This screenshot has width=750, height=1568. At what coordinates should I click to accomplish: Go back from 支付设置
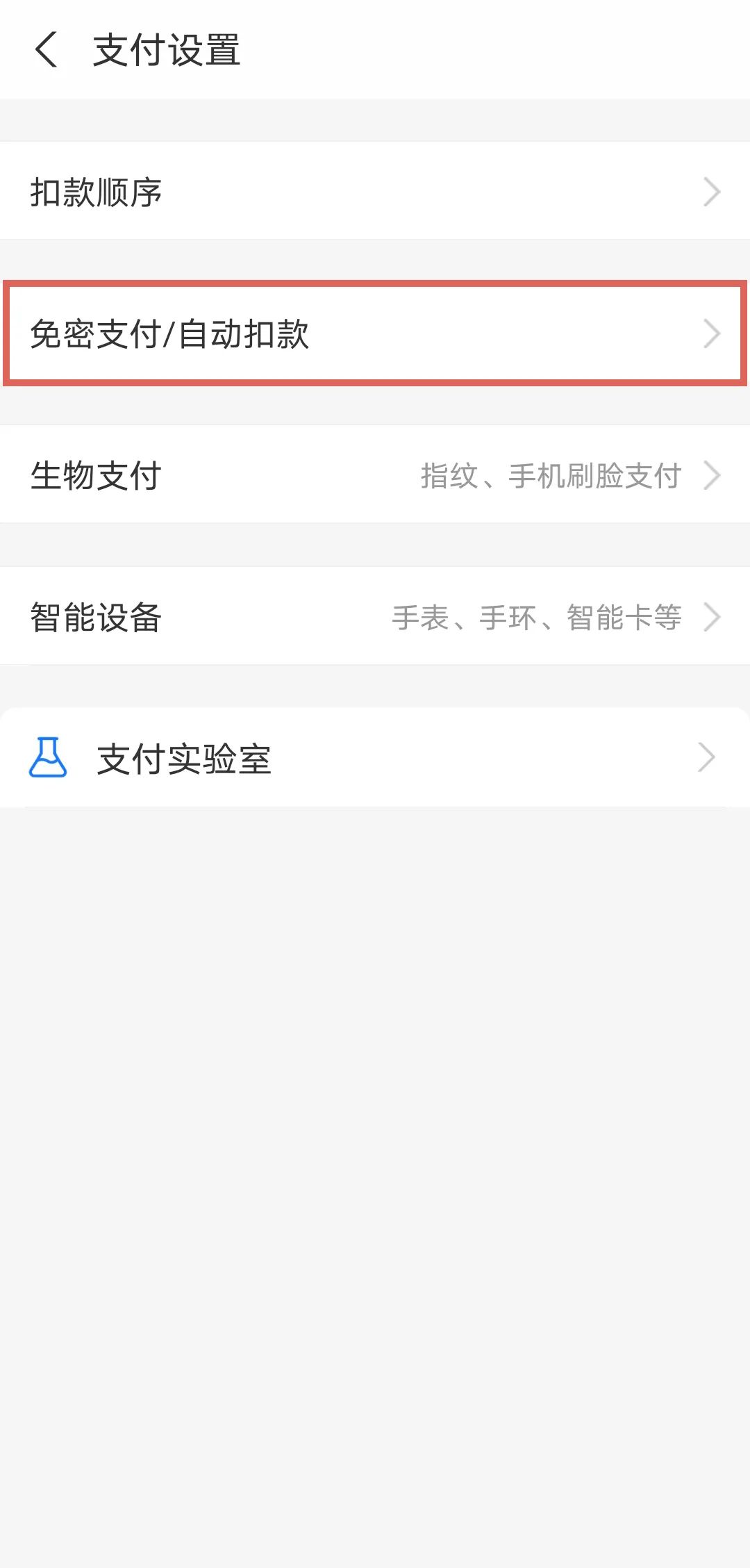47,50
